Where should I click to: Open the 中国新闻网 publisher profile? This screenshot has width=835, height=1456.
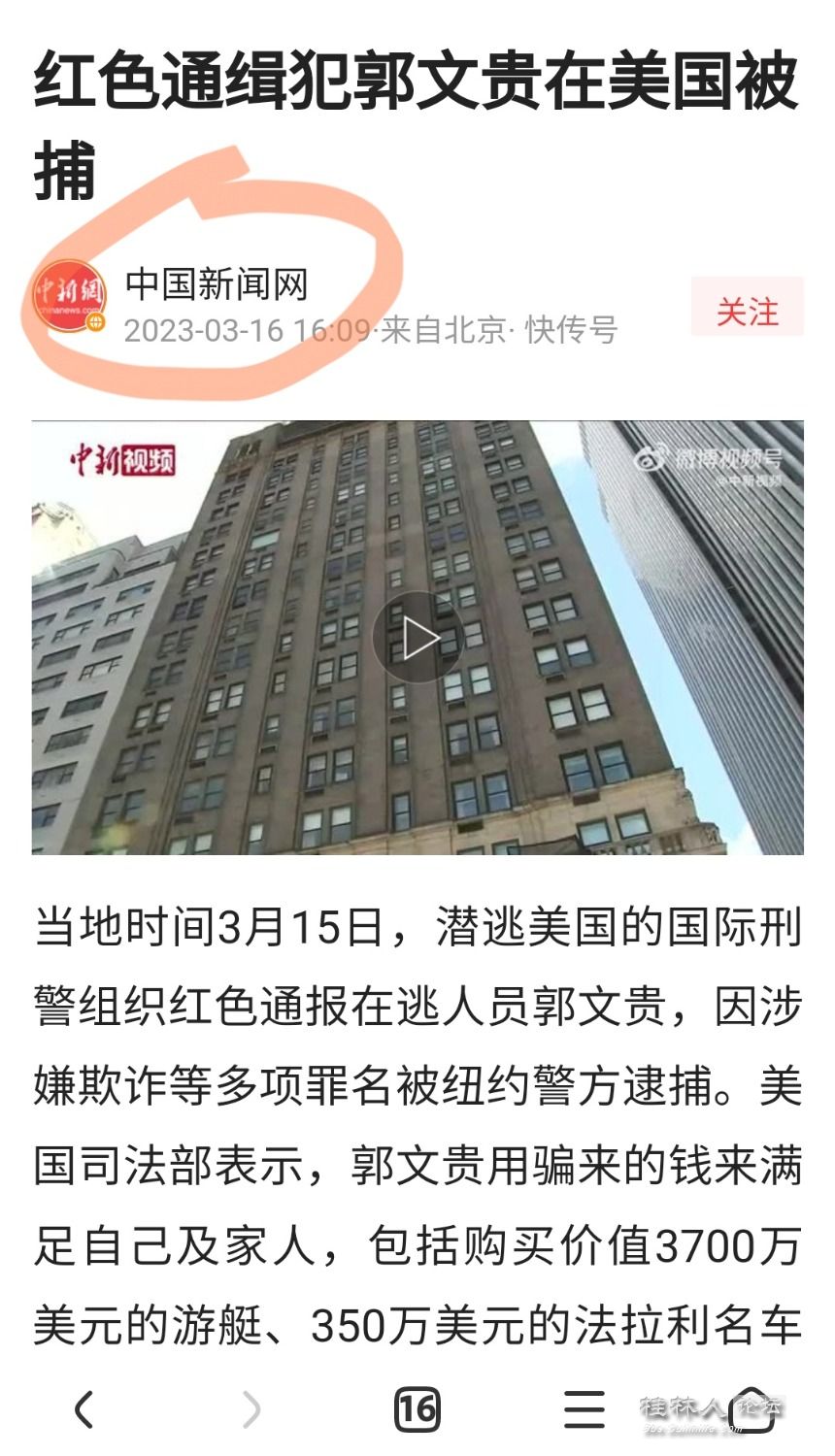pyautogui.click(x=216, y=284)
